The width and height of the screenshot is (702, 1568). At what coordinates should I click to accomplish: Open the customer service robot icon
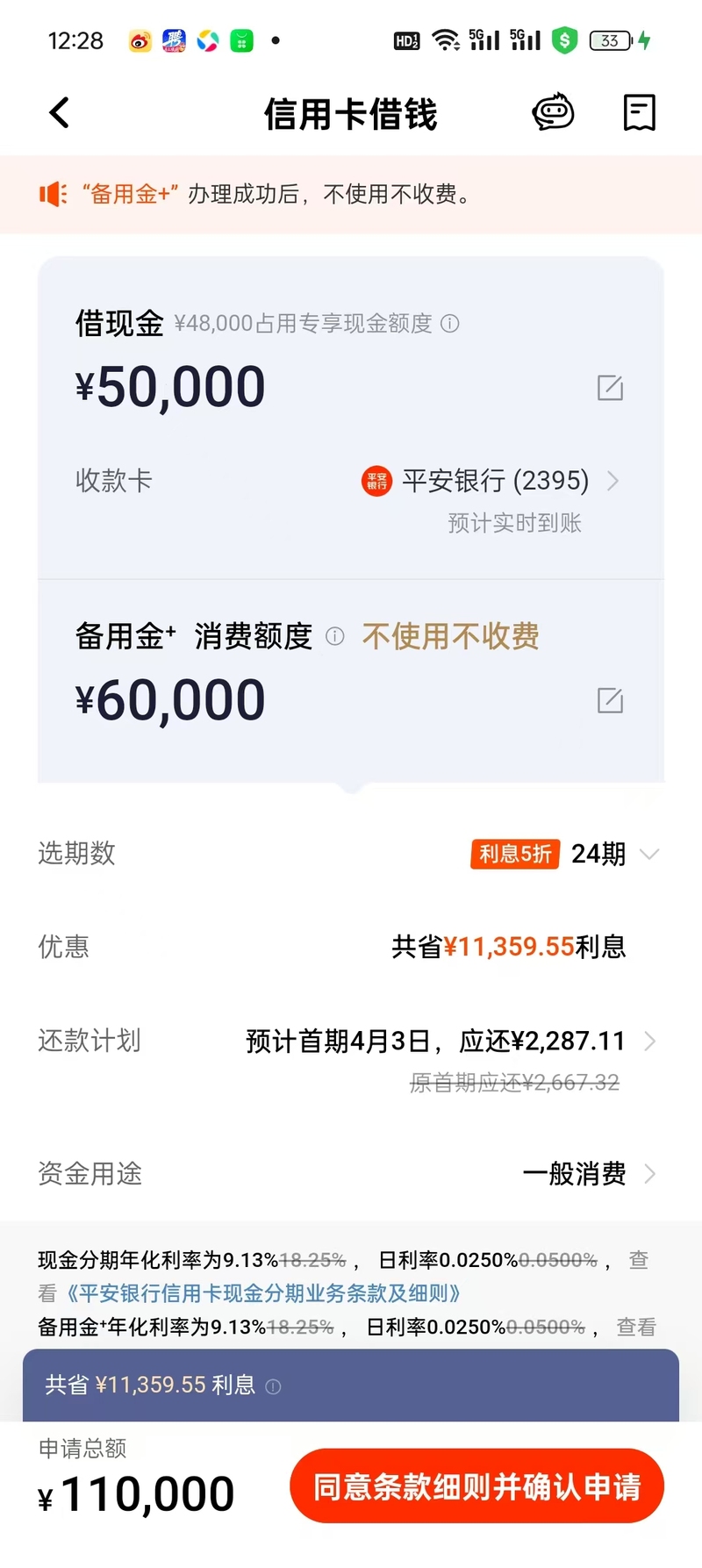pos(553,113)
